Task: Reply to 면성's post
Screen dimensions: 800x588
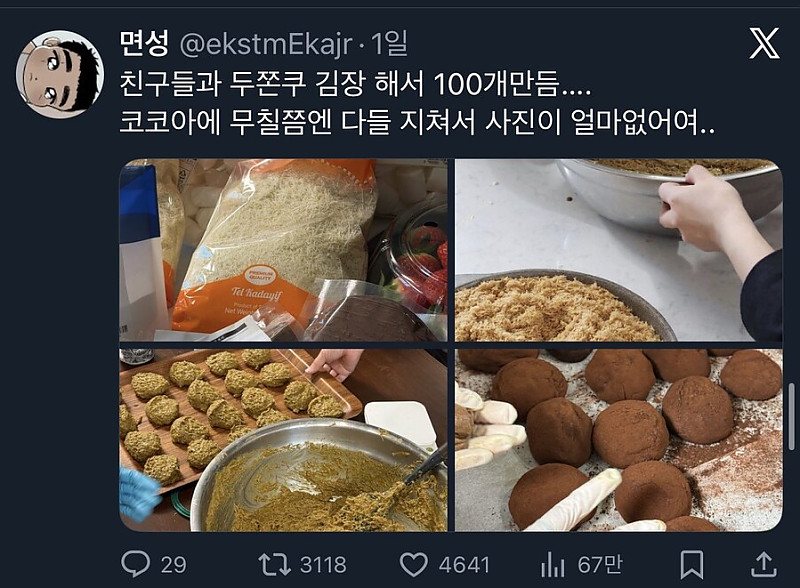Action: [x=136, y=564]
